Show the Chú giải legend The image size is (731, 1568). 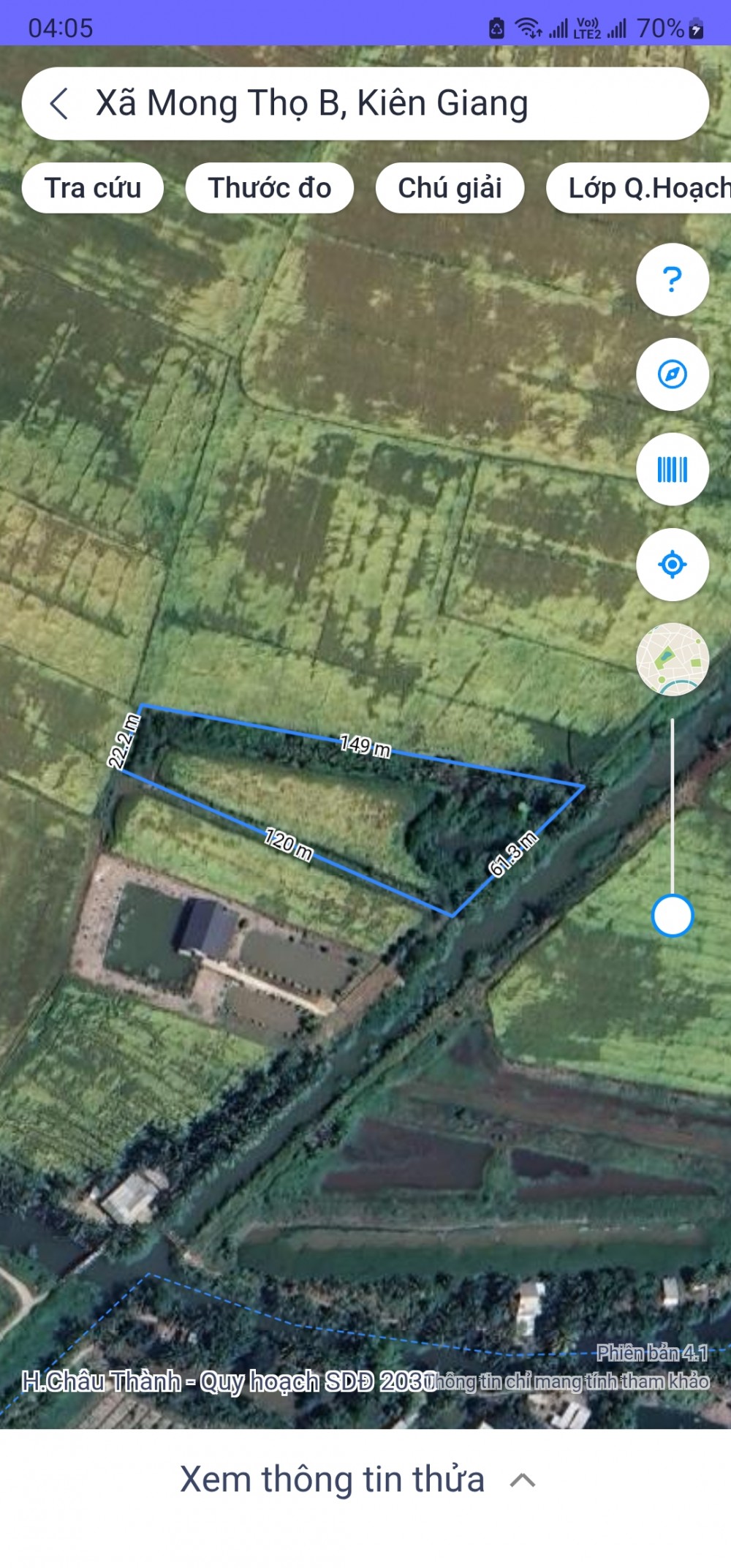(x=450, y=188)
